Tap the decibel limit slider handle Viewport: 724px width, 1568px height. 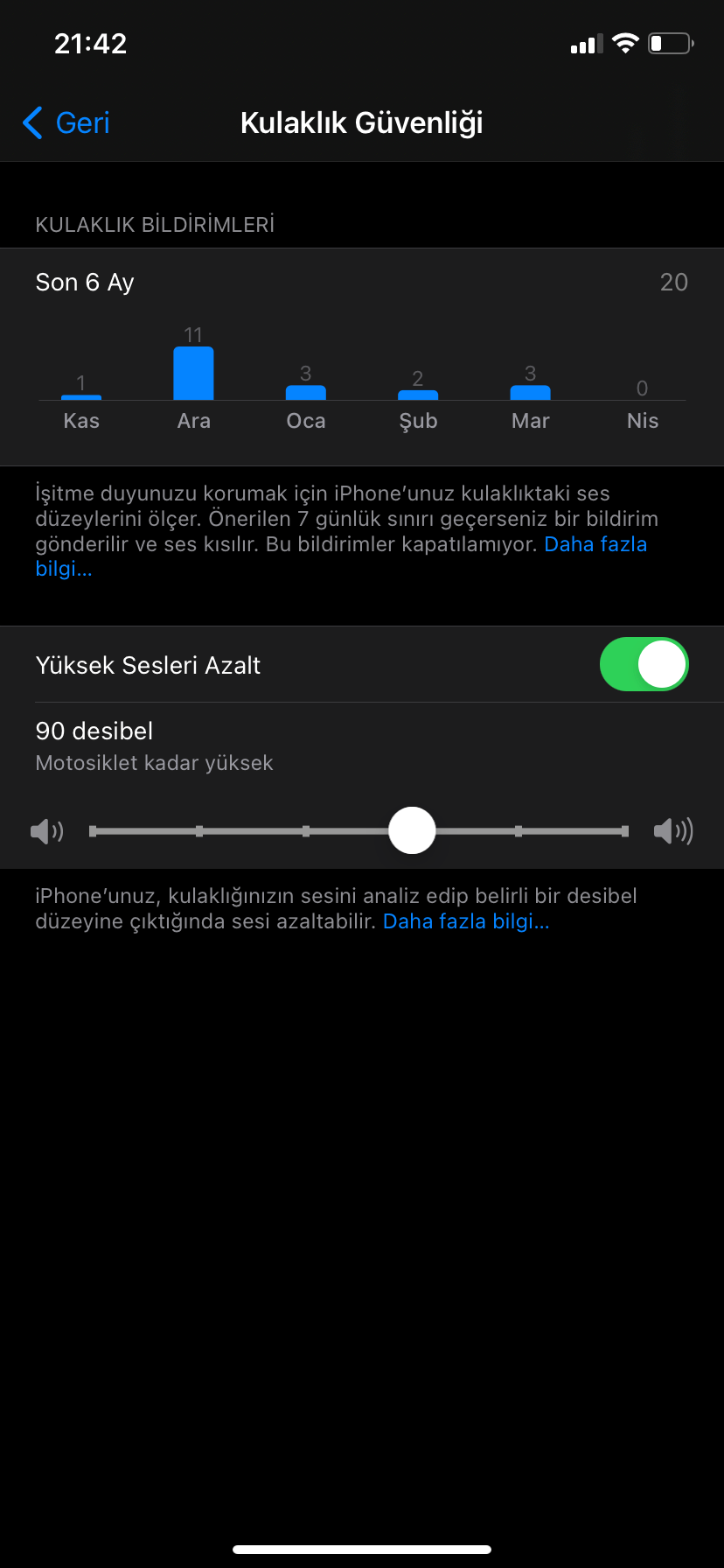pos(412,830)
